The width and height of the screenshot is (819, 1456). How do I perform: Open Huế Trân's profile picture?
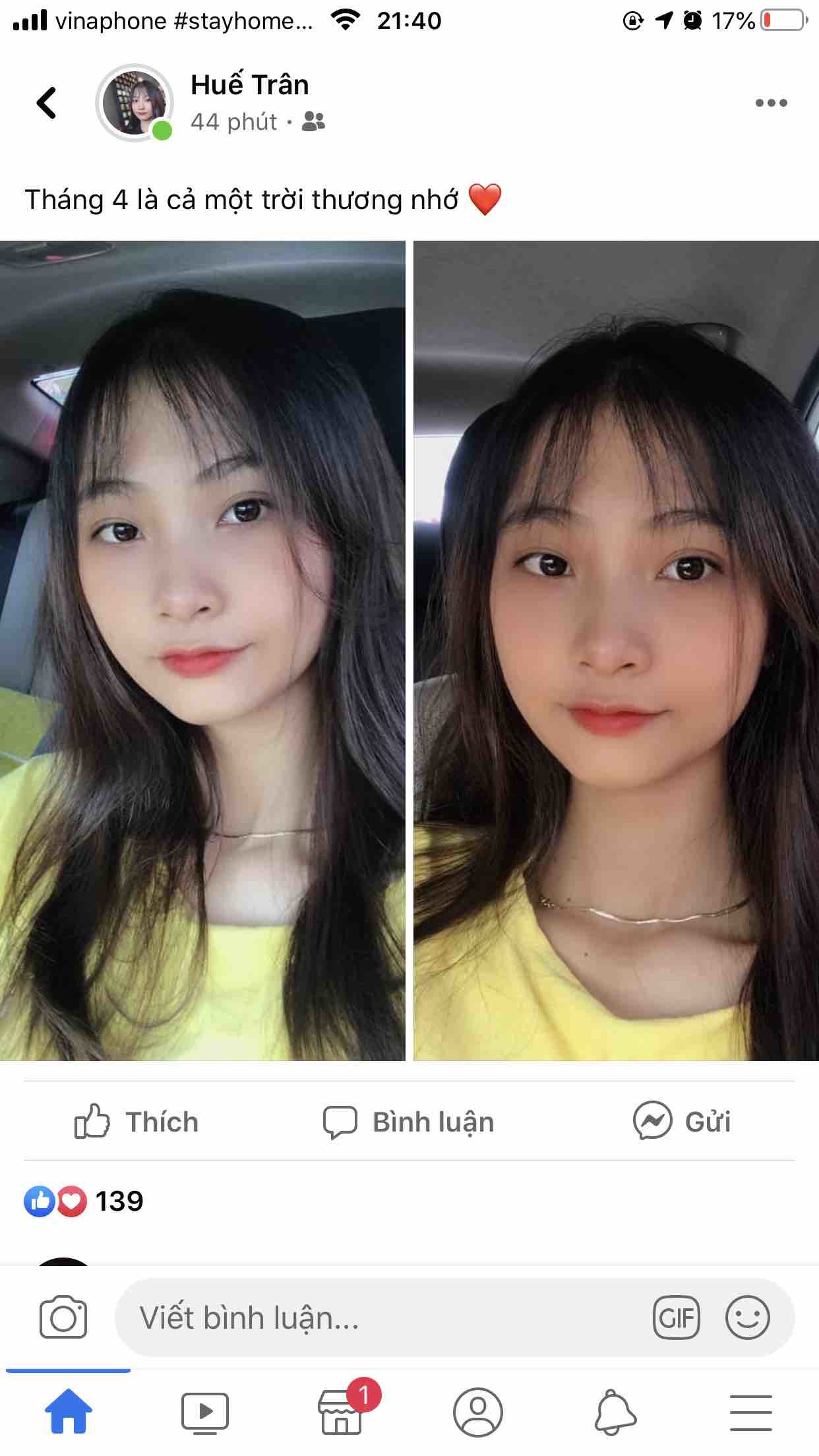coord(135,103)
